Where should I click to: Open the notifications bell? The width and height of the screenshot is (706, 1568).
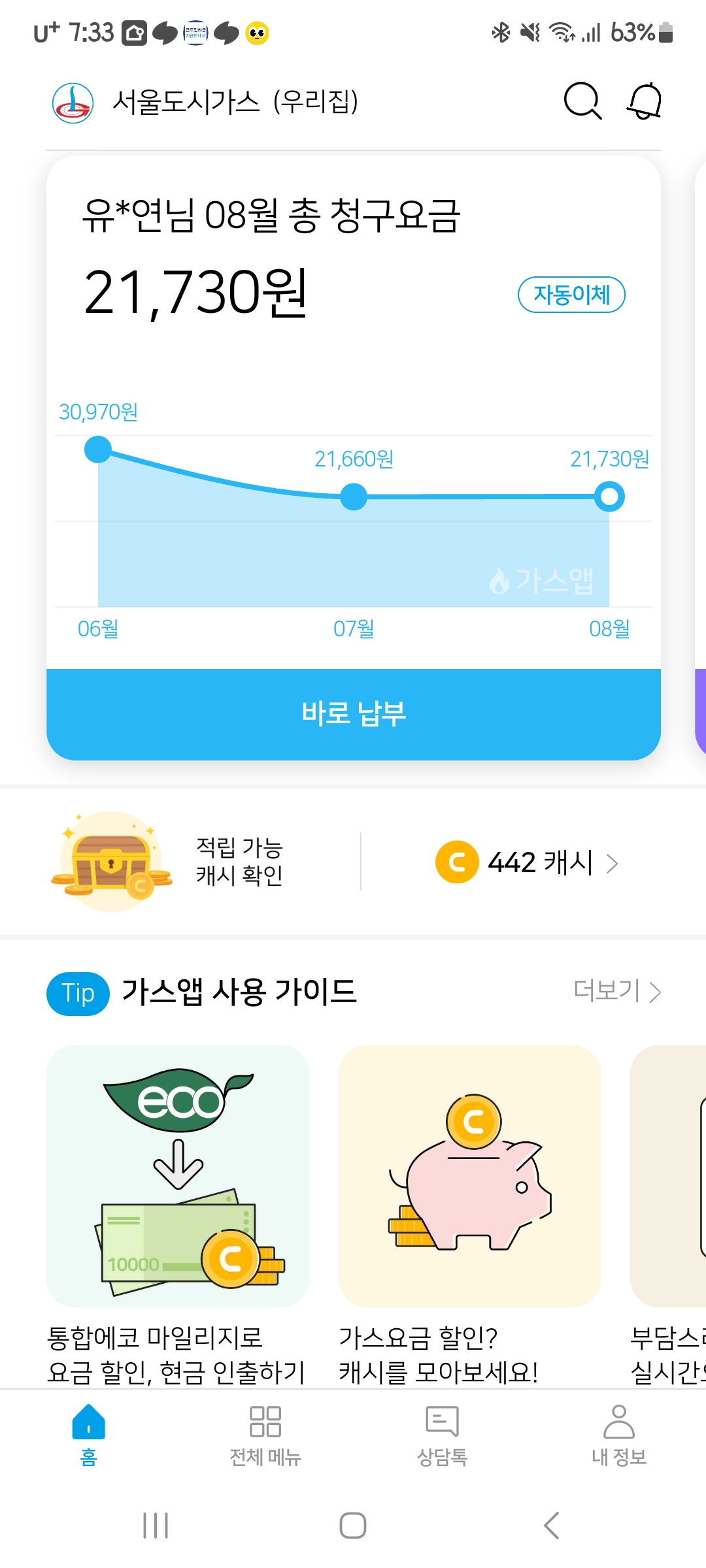[645, 101]
